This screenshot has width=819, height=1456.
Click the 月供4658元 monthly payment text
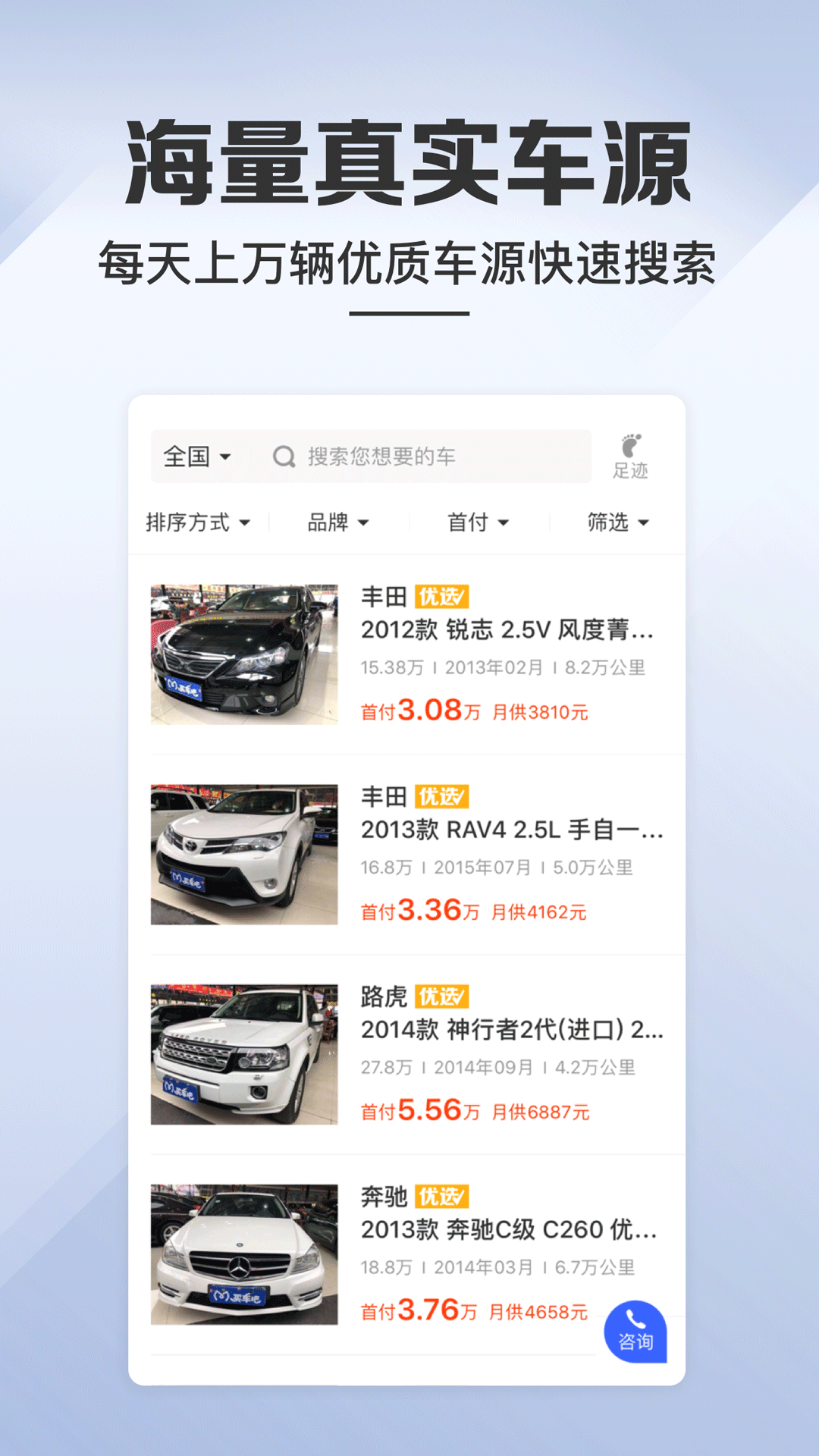(x=540, y=1311)
